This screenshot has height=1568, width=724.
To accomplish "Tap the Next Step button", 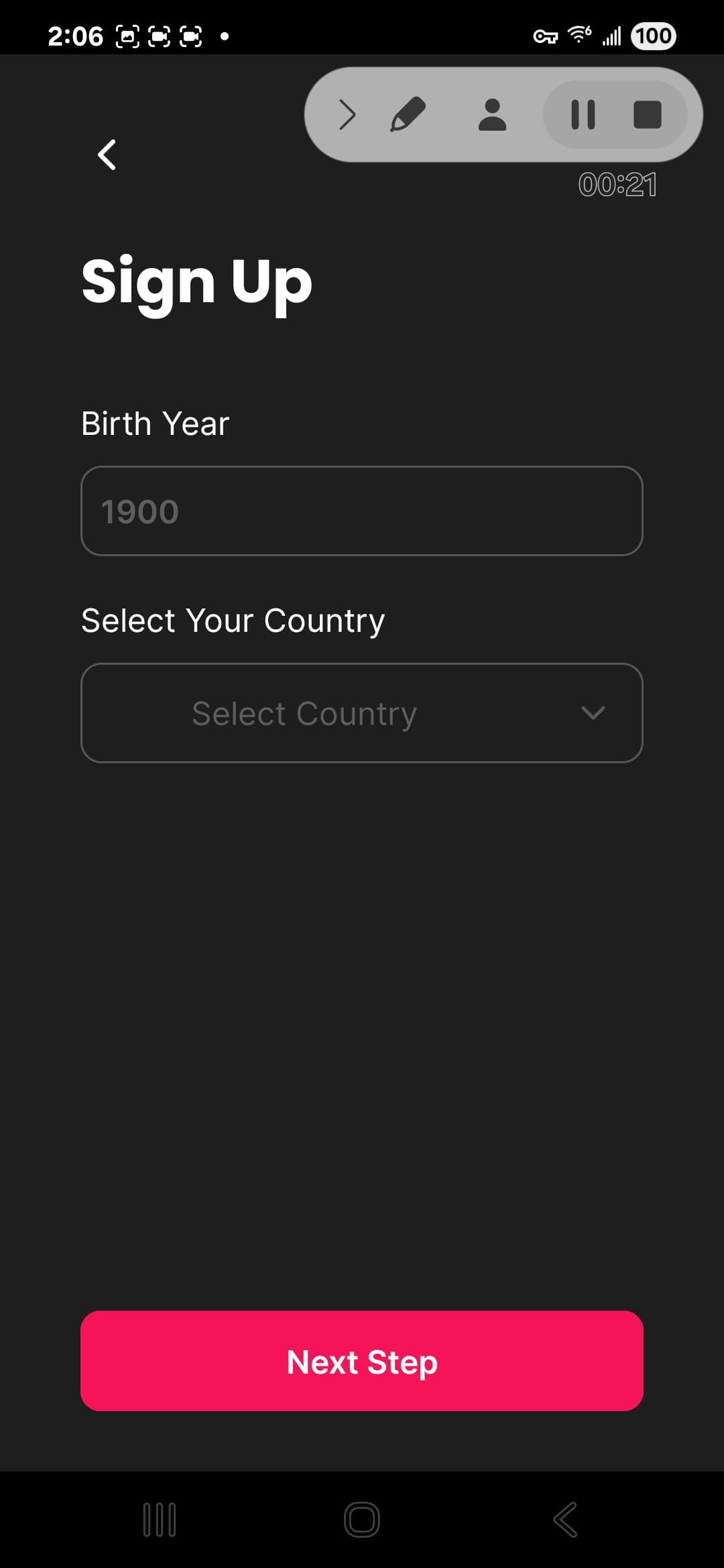I will coord(362,1361).
